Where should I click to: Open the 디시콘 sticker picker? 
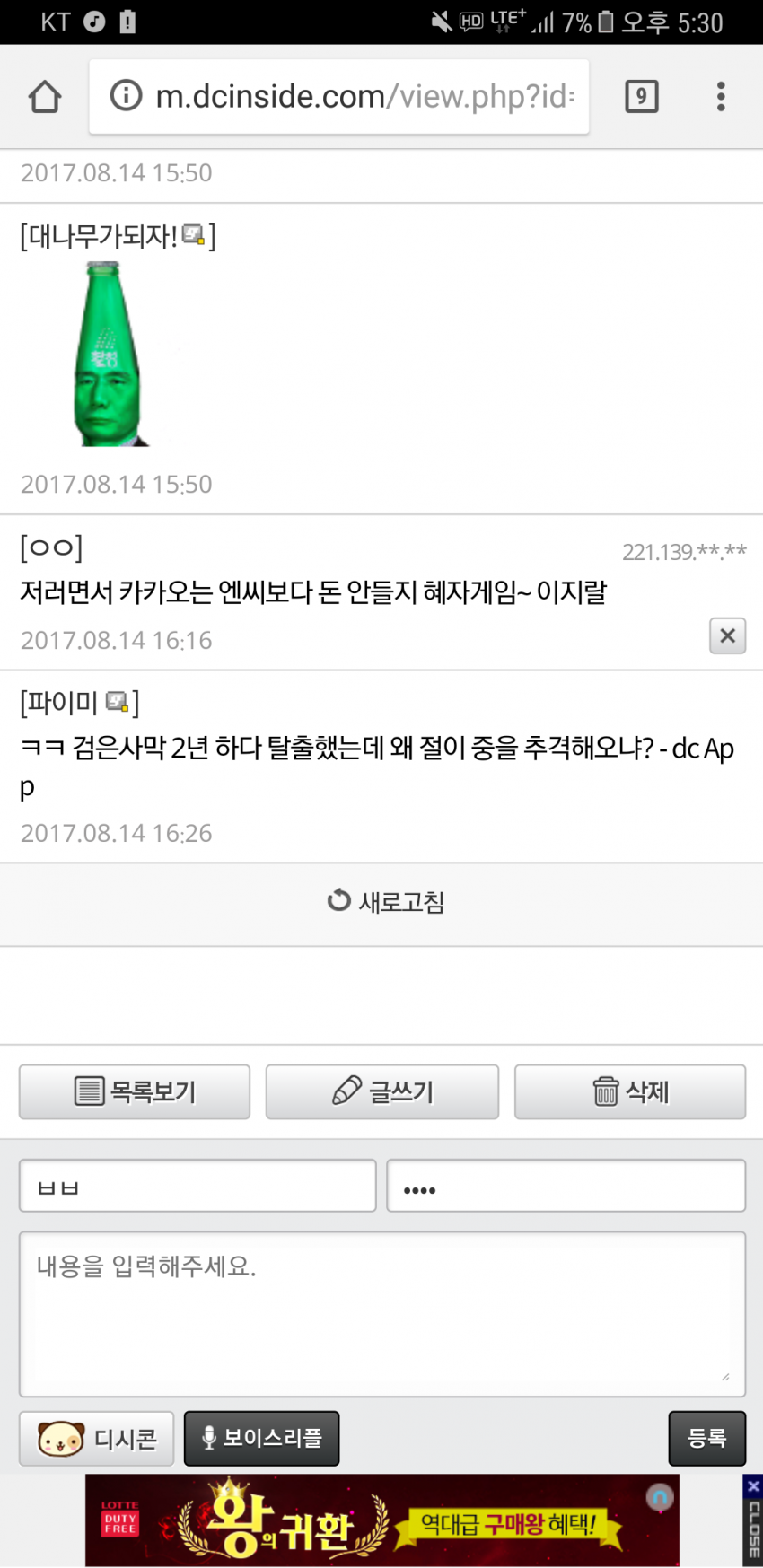pos(97,1439)
